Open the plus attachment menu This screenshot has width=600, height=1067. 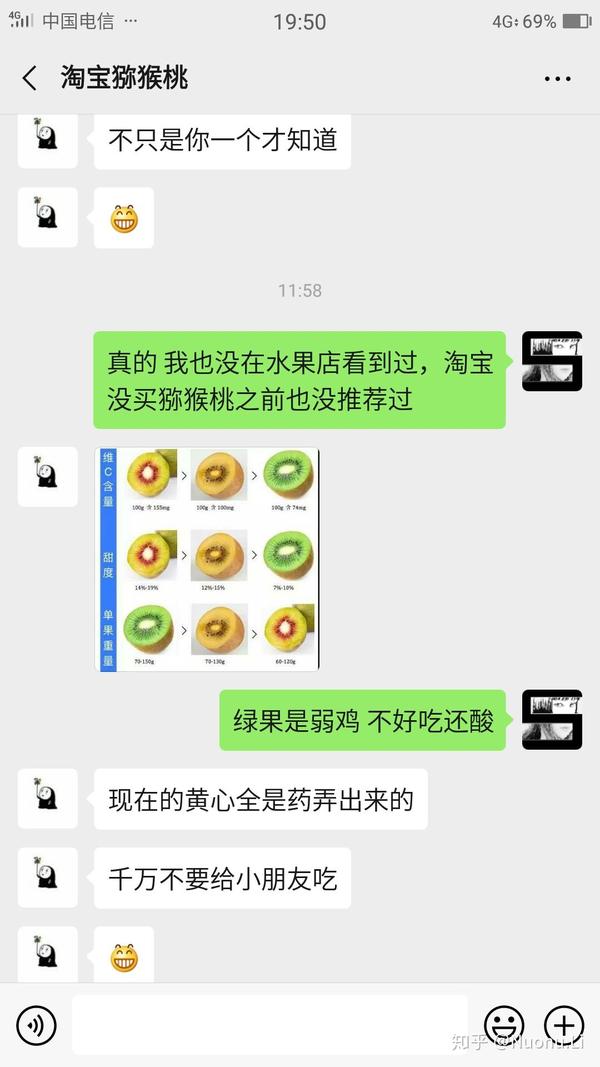(564, 1025)
